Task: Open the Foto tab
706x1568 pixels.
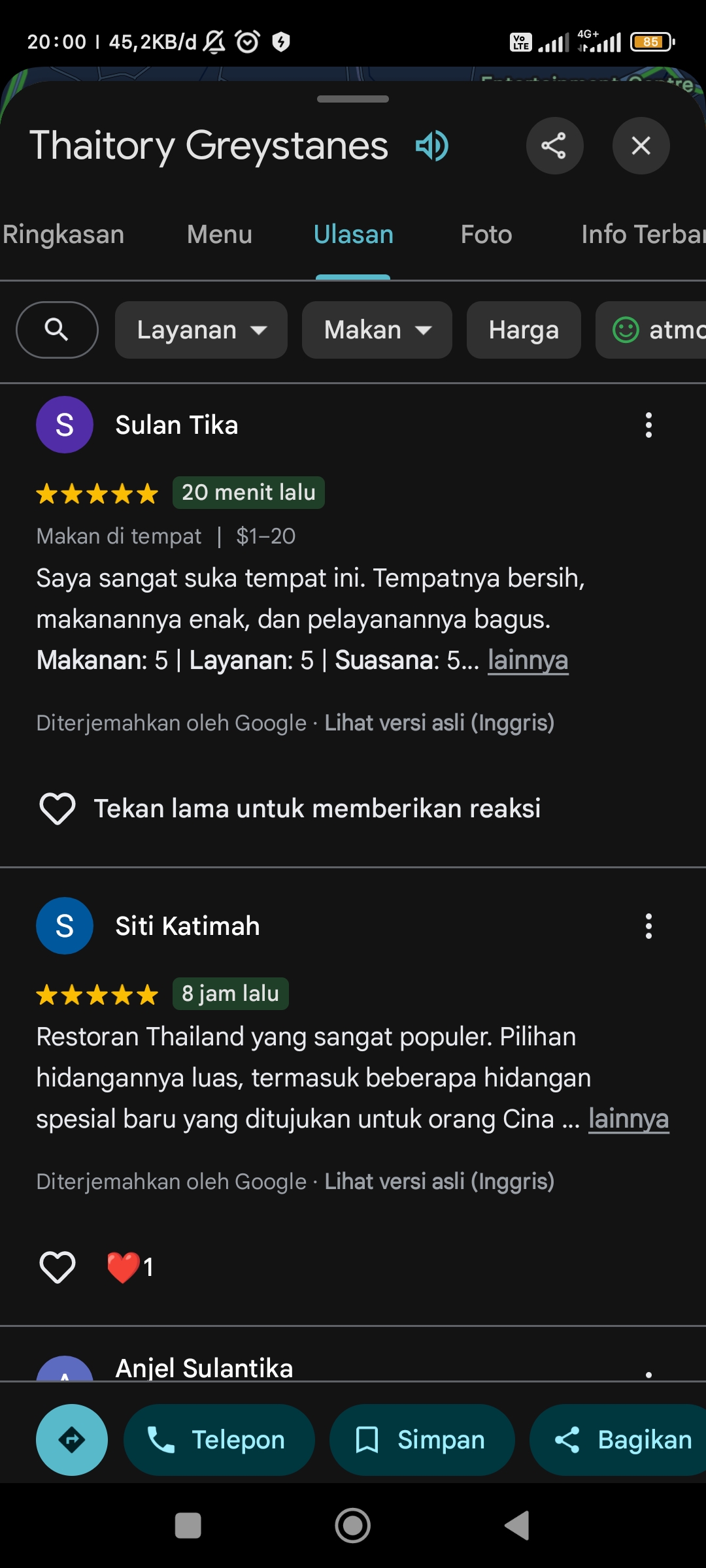Action: (486, 235)
